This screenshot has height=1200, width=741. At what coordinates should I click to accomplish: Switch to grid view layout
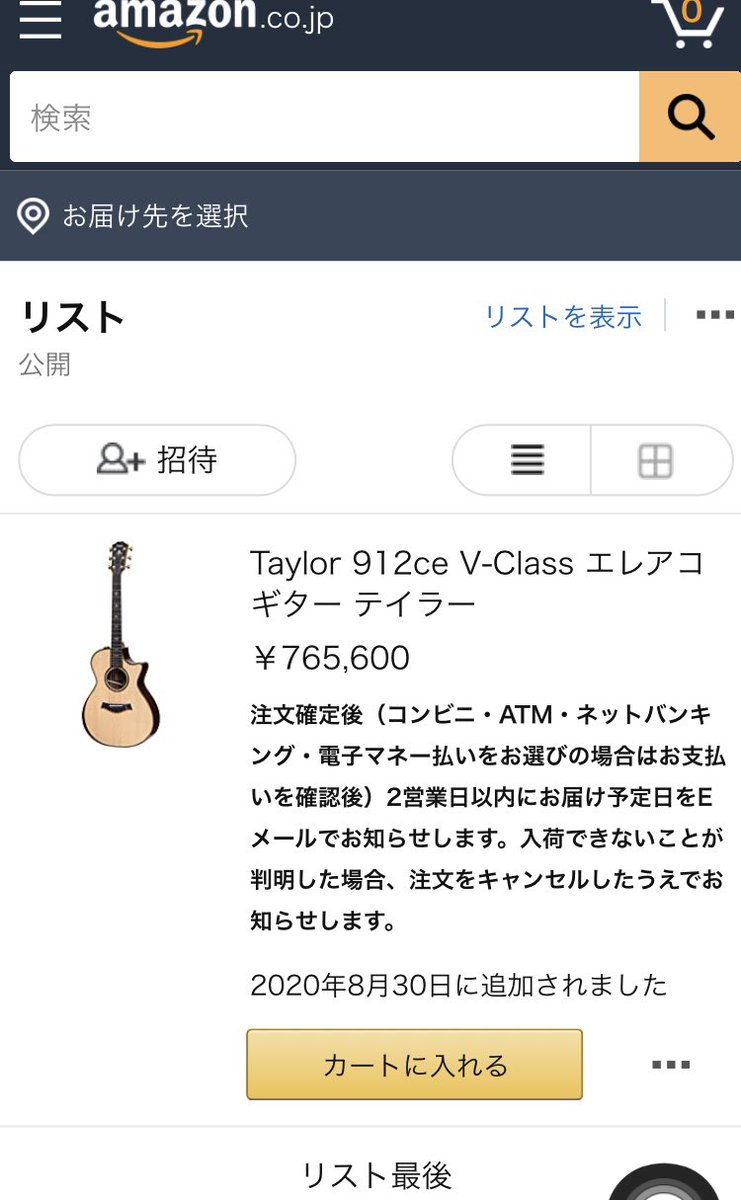(x=656, y=460)
